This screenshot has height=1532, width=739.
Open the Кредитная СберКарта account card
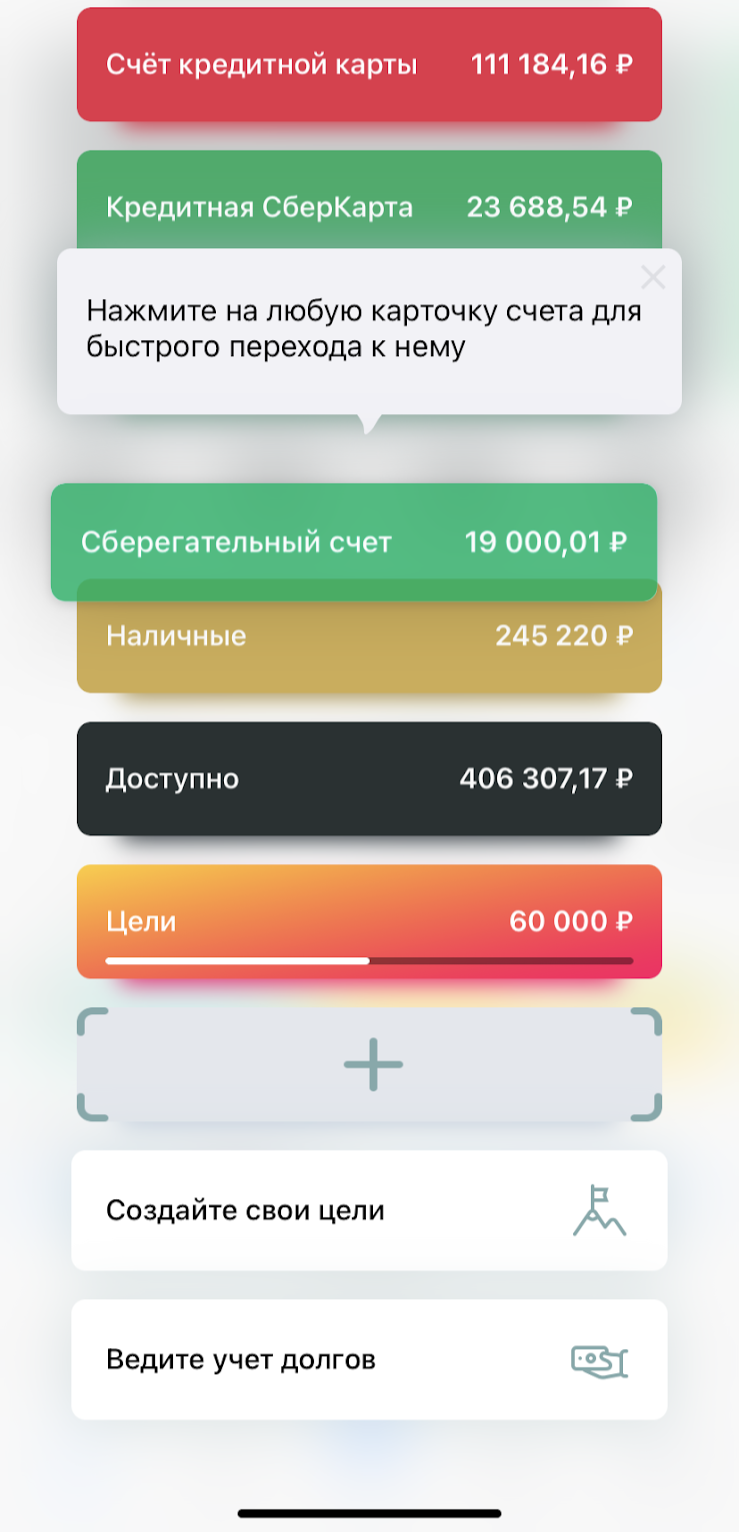369,200
